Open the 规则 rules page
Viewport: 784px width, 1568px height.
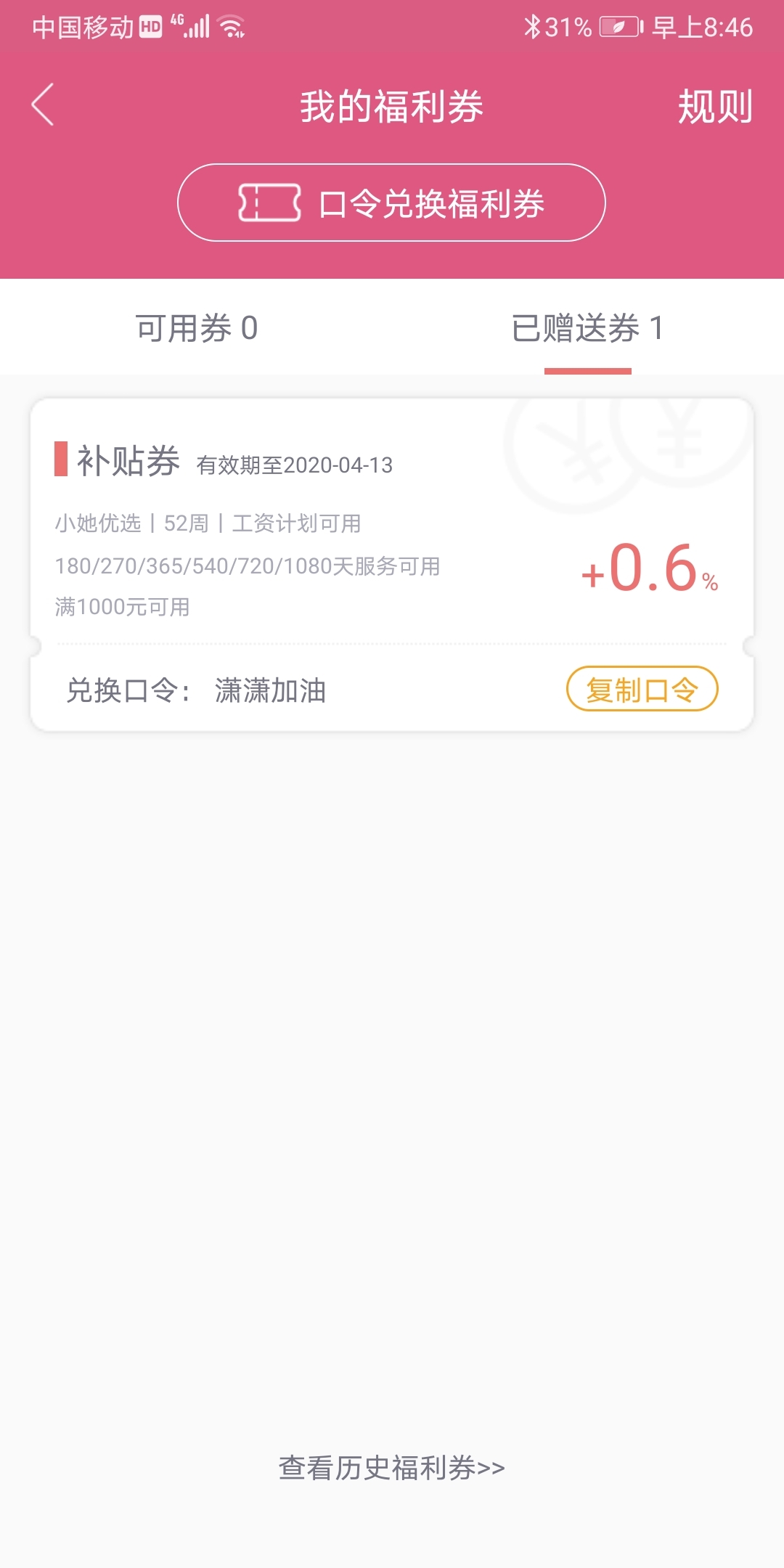(x=715, y=107)
